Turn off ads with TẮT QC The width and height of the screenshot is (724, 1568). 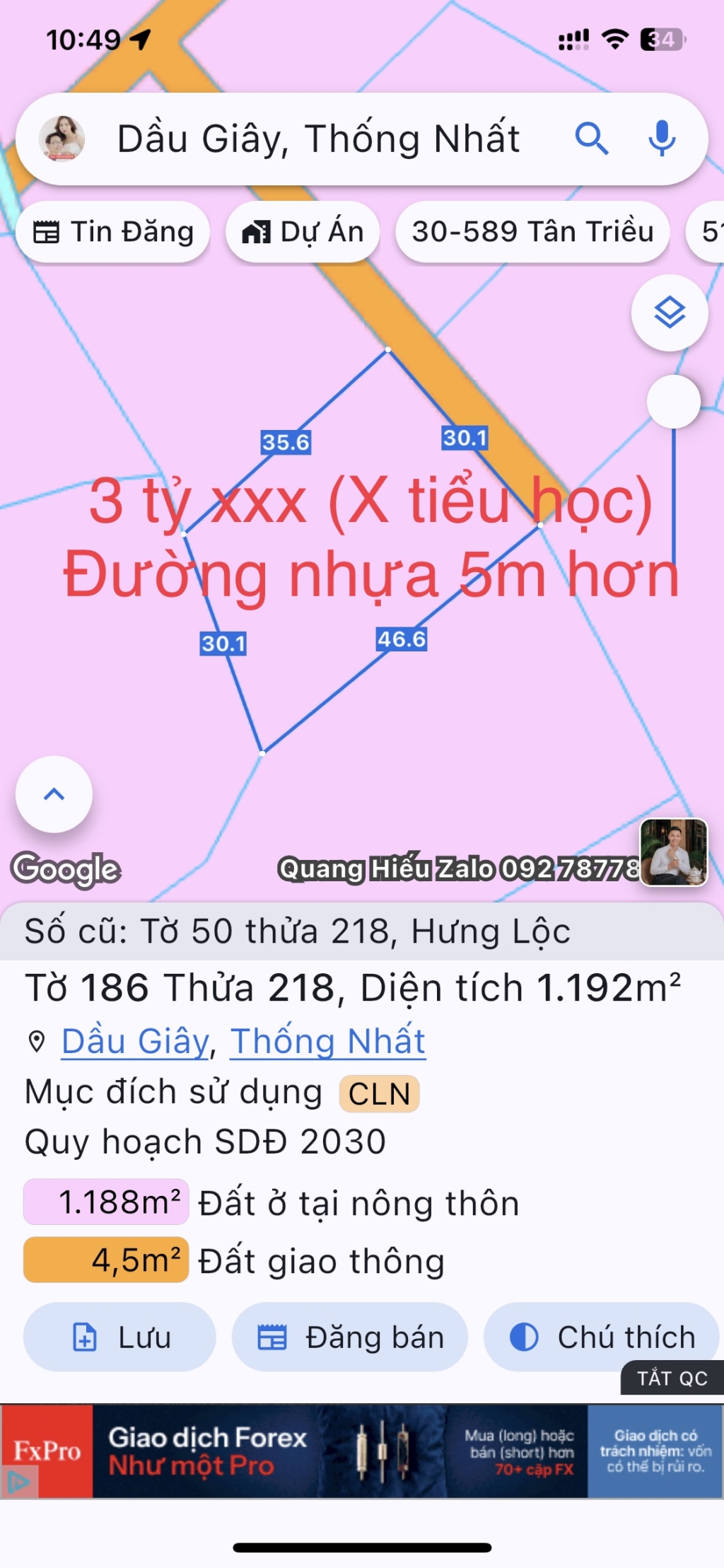click(x=672, y=1378)
